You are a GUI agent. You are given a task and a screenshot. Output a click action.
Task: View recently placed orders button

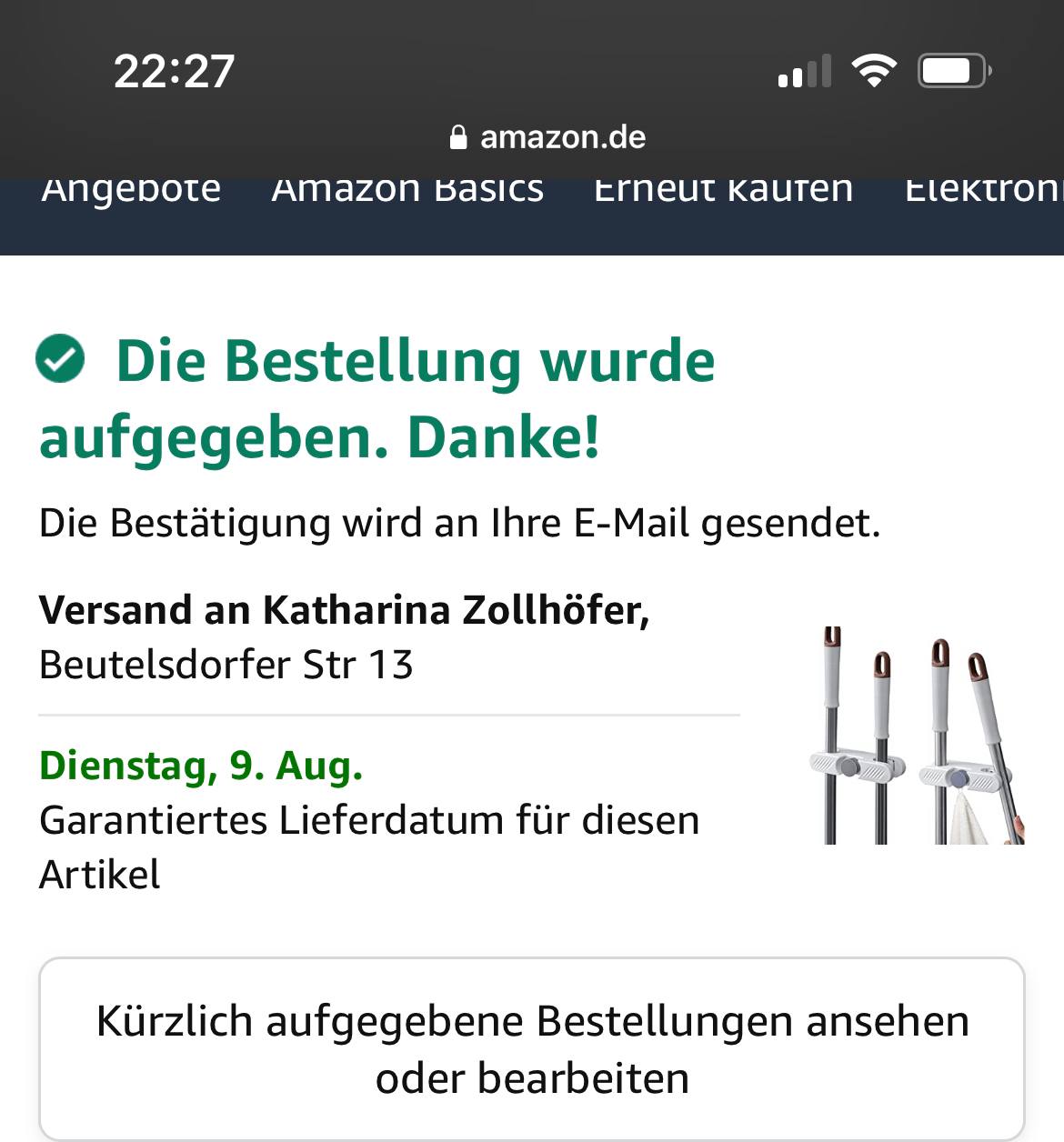pyautogui.click(x=532, y=1048)
